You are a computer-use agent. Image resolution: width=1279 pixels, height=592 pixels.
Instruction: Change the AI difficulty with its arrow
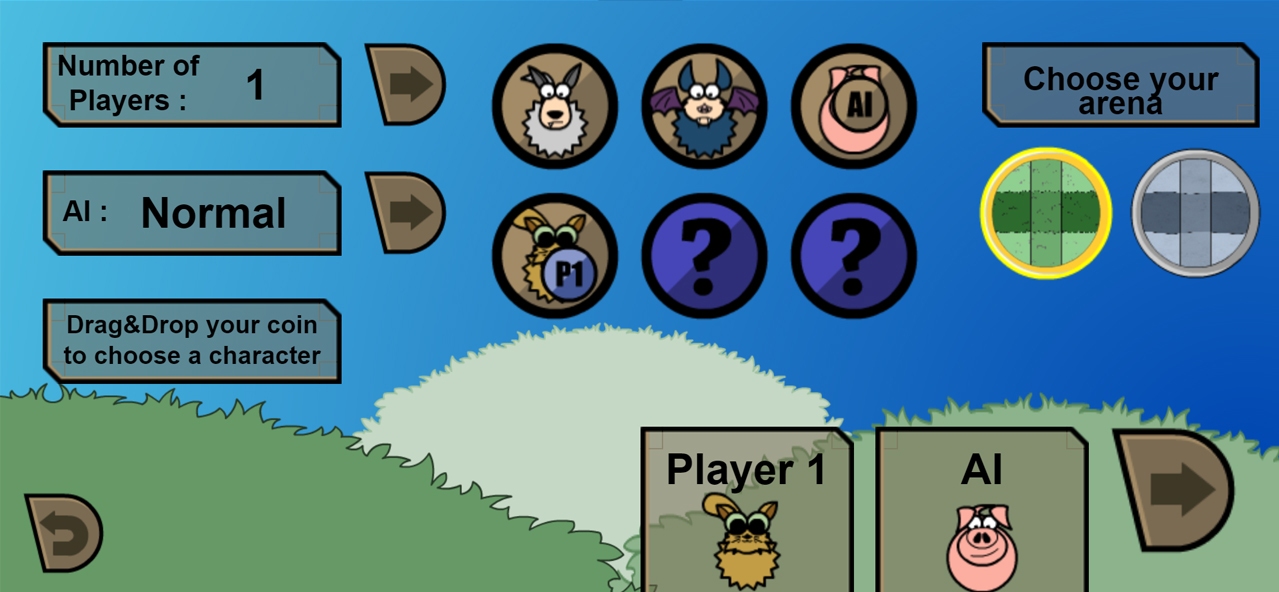tap(406, 212)
